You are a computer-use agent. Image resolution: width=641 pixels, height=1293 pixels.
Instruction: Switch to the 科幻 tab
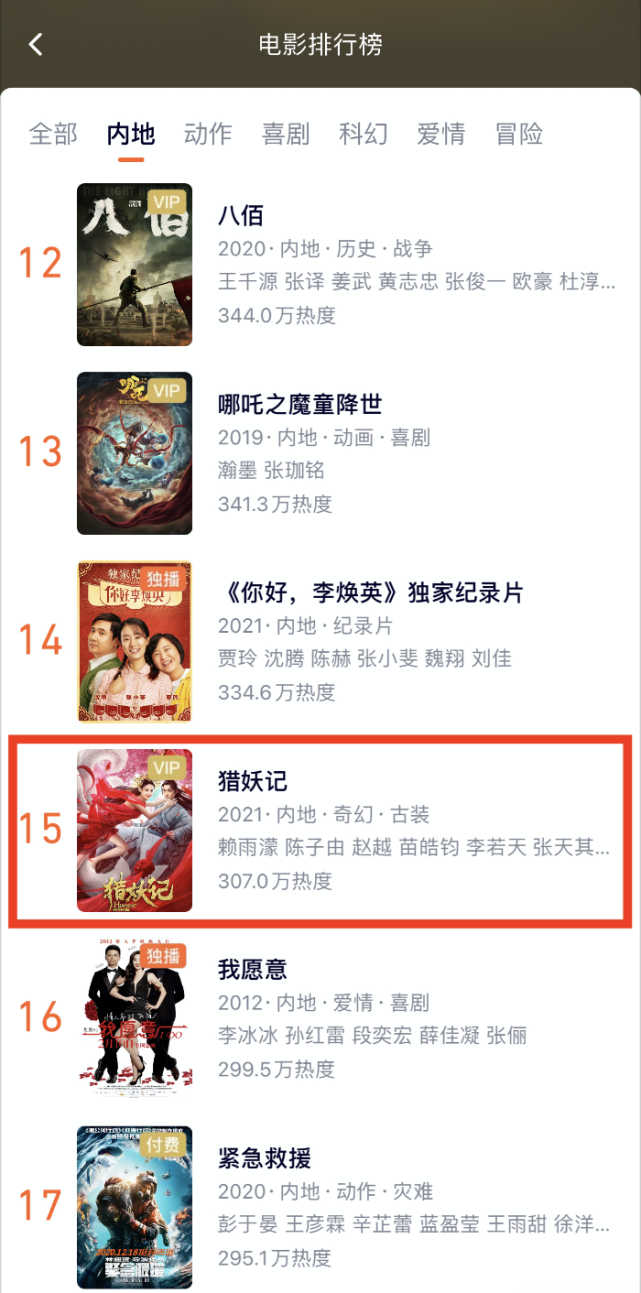click(x=364, y=134)
